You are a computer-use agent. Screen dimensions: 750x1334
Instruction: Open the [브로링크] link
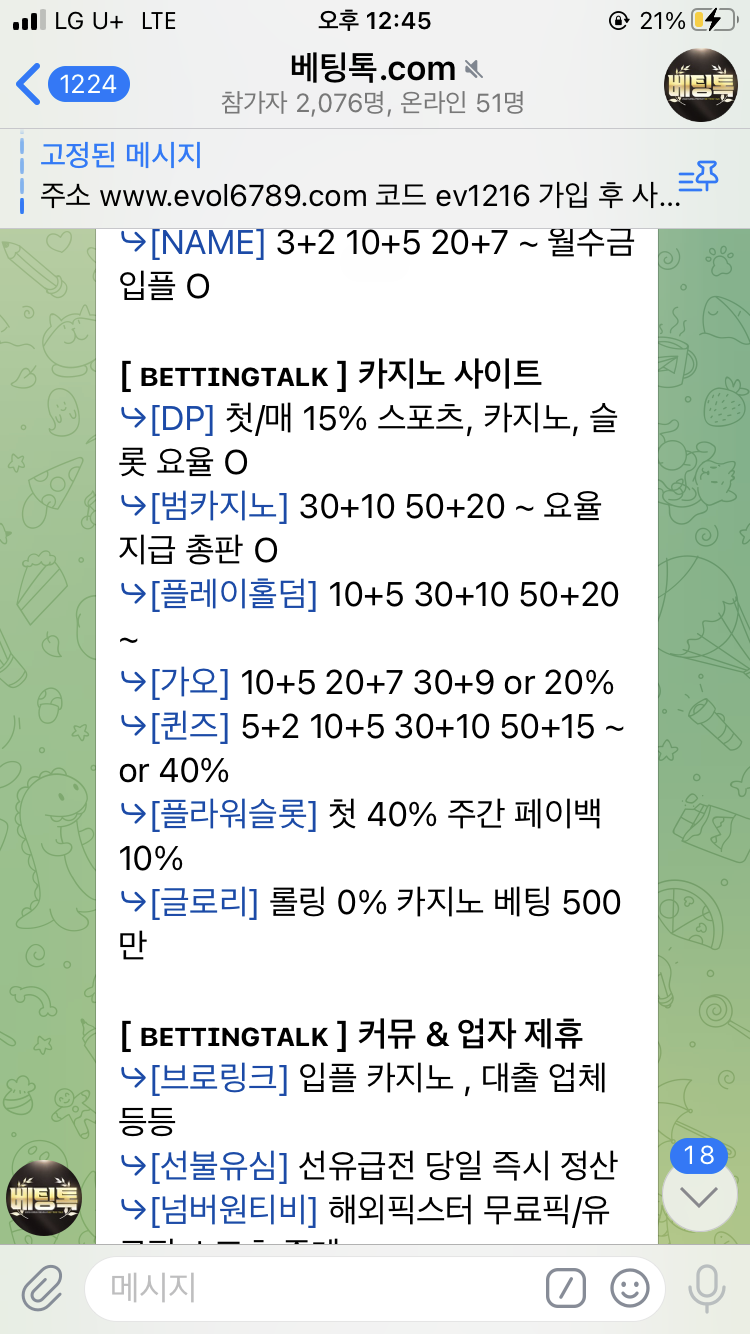tap(218, 1078)
